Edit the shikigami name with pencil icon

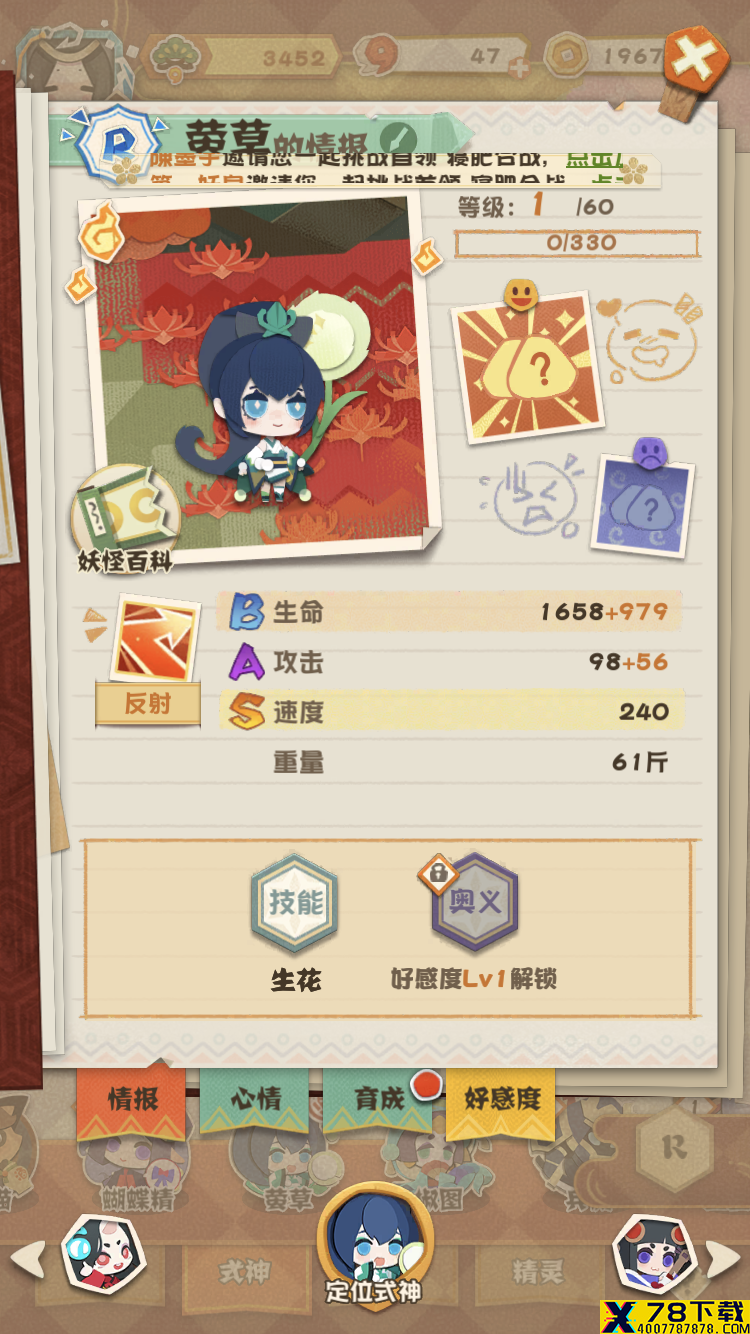[x=397, y=137]
